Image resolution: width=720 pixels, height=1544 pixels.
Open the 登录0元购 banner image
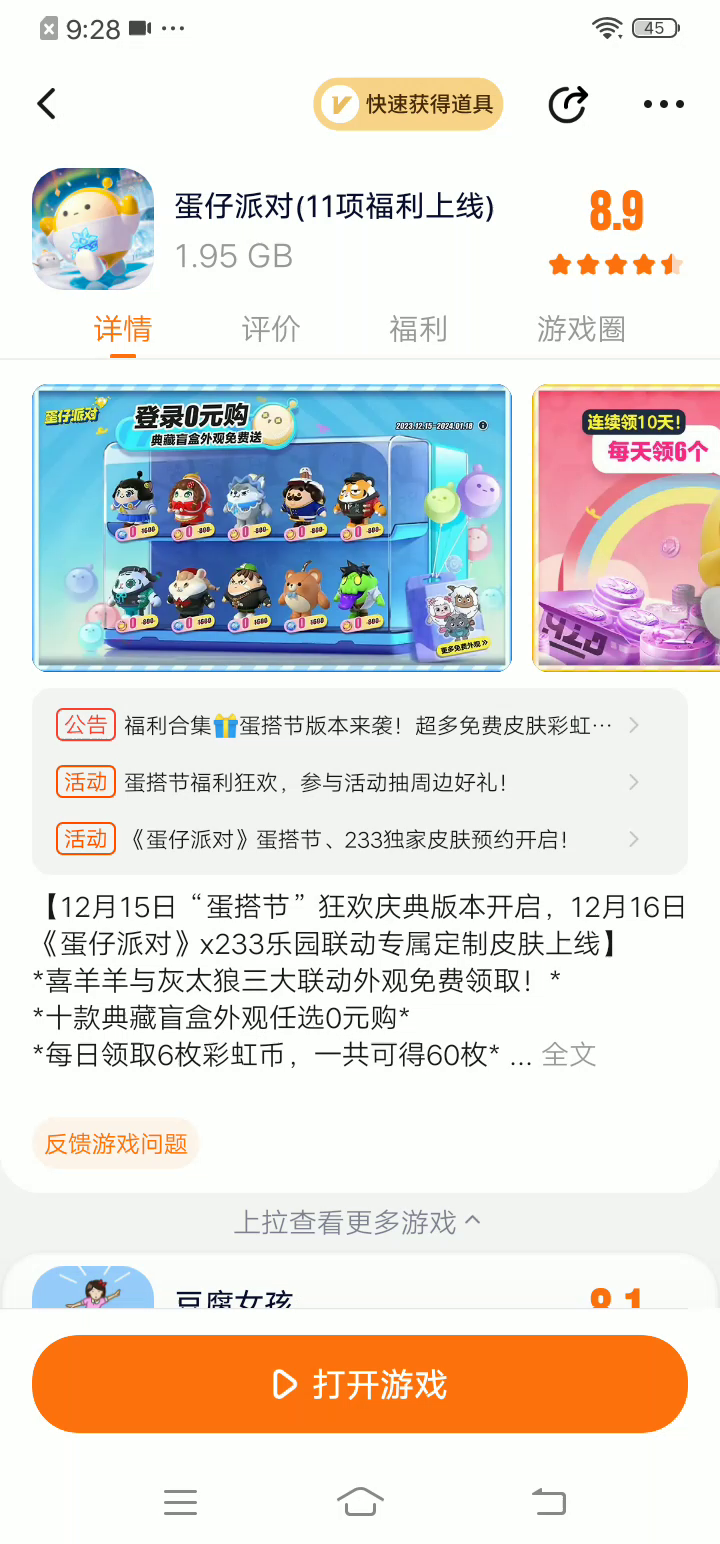tap(272, 527)
